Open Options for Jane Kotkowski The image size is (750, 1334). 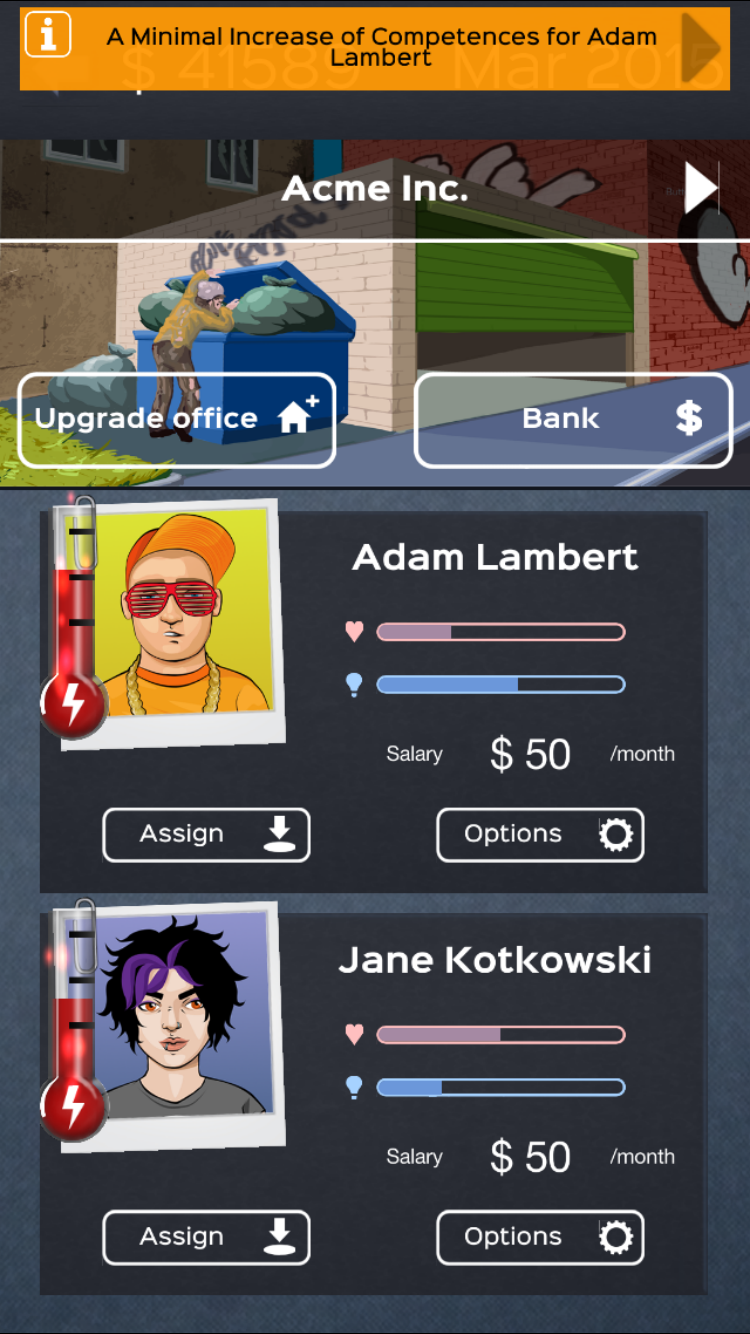540,1238
